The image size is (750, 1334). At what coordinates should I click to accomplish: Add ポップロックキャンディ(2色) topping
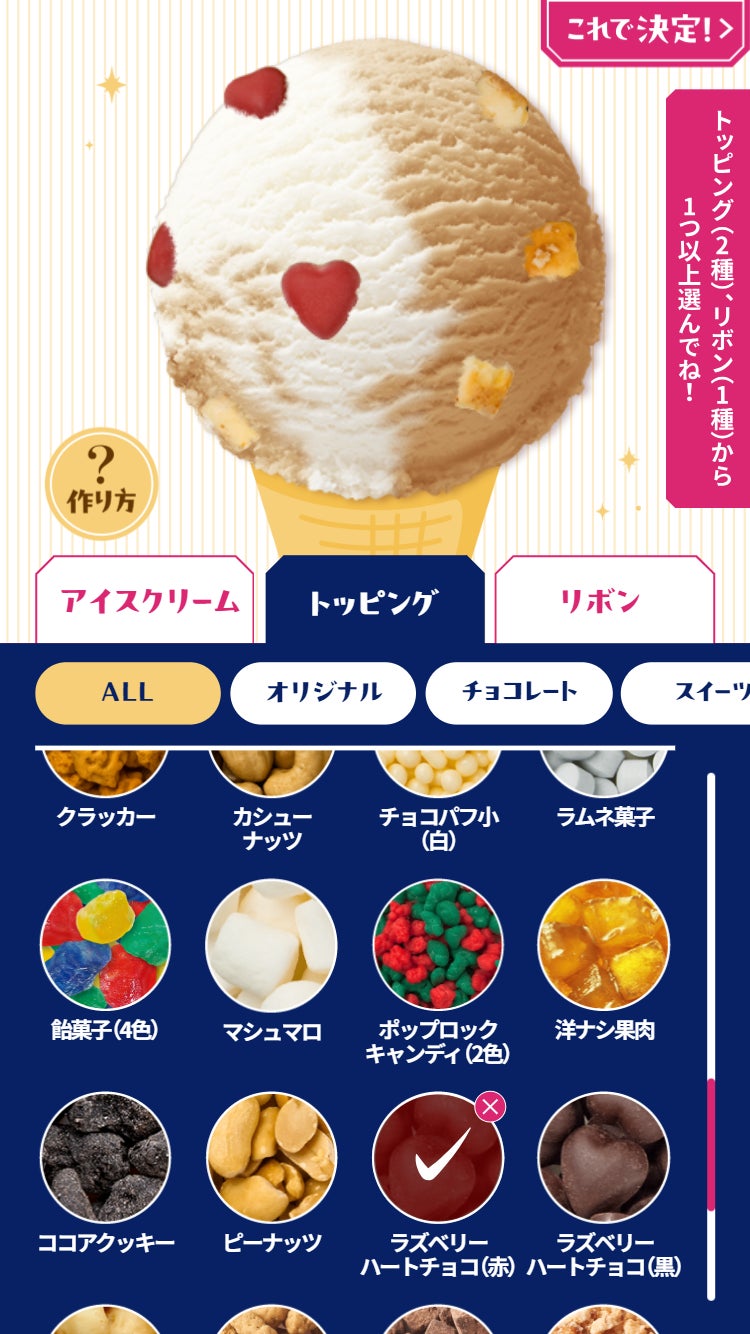[x=438, y=945]
